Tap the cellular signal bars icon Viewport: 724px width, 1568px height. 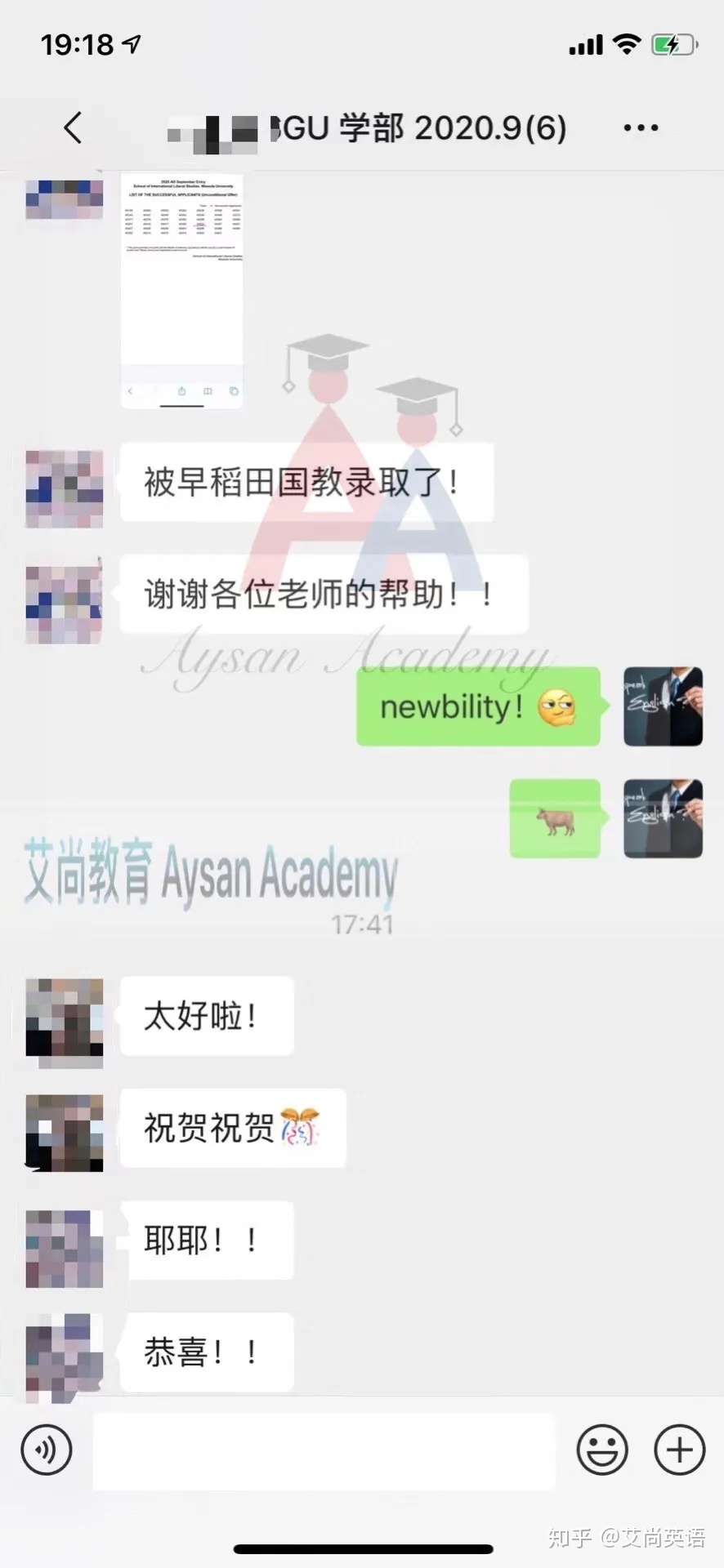pos(585,45)
